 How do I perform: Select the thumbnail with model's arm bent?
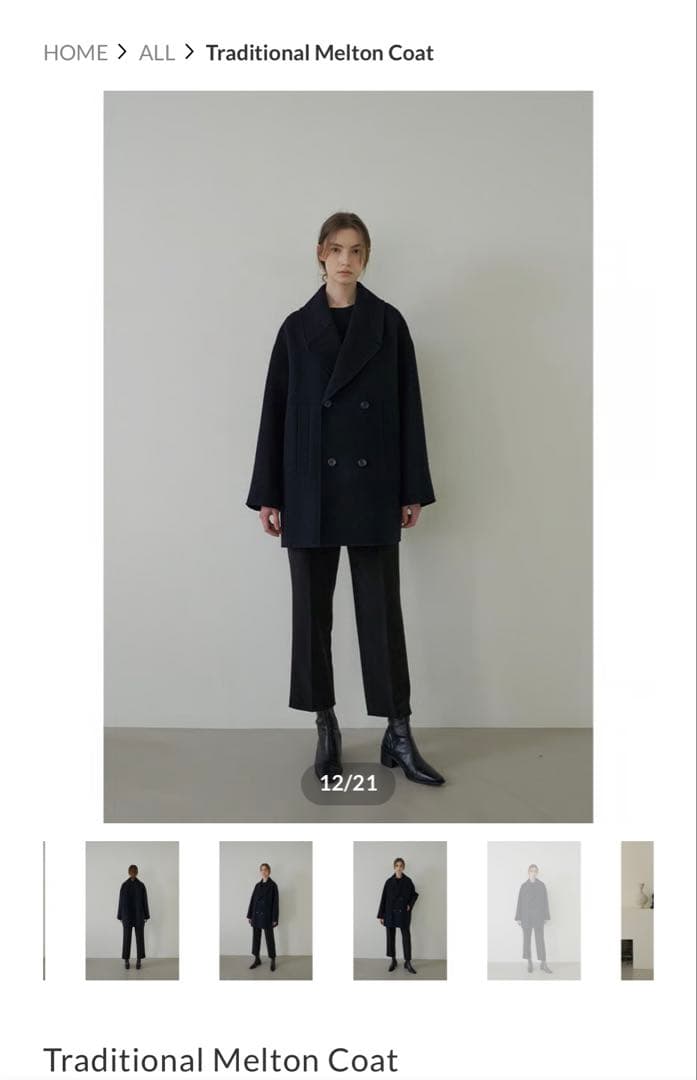pos(399,910)
